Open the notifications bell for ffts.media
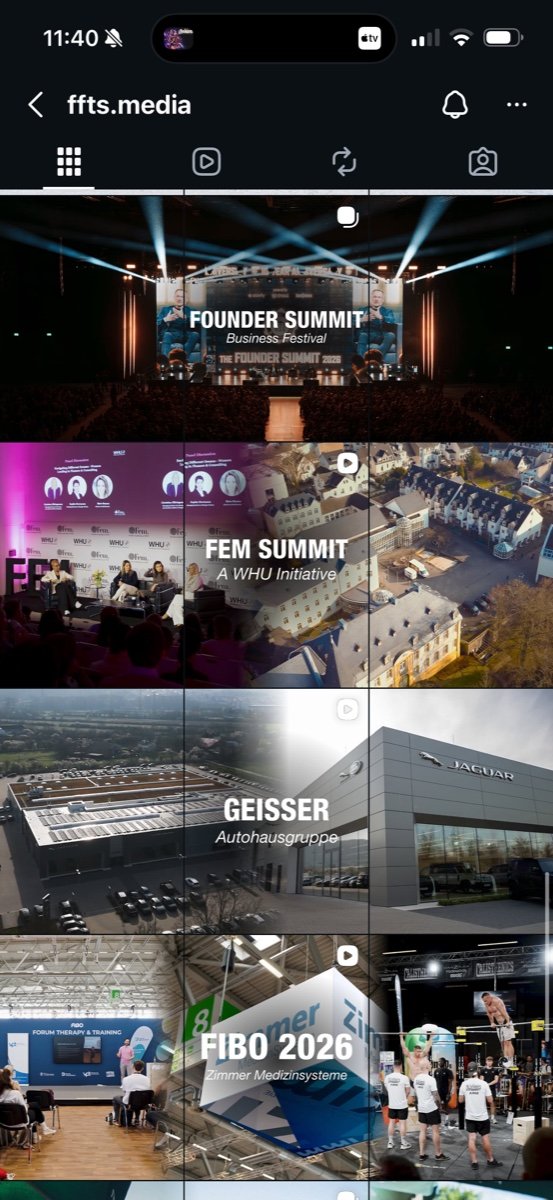553x1200 pixels. (x=455, y=105)
